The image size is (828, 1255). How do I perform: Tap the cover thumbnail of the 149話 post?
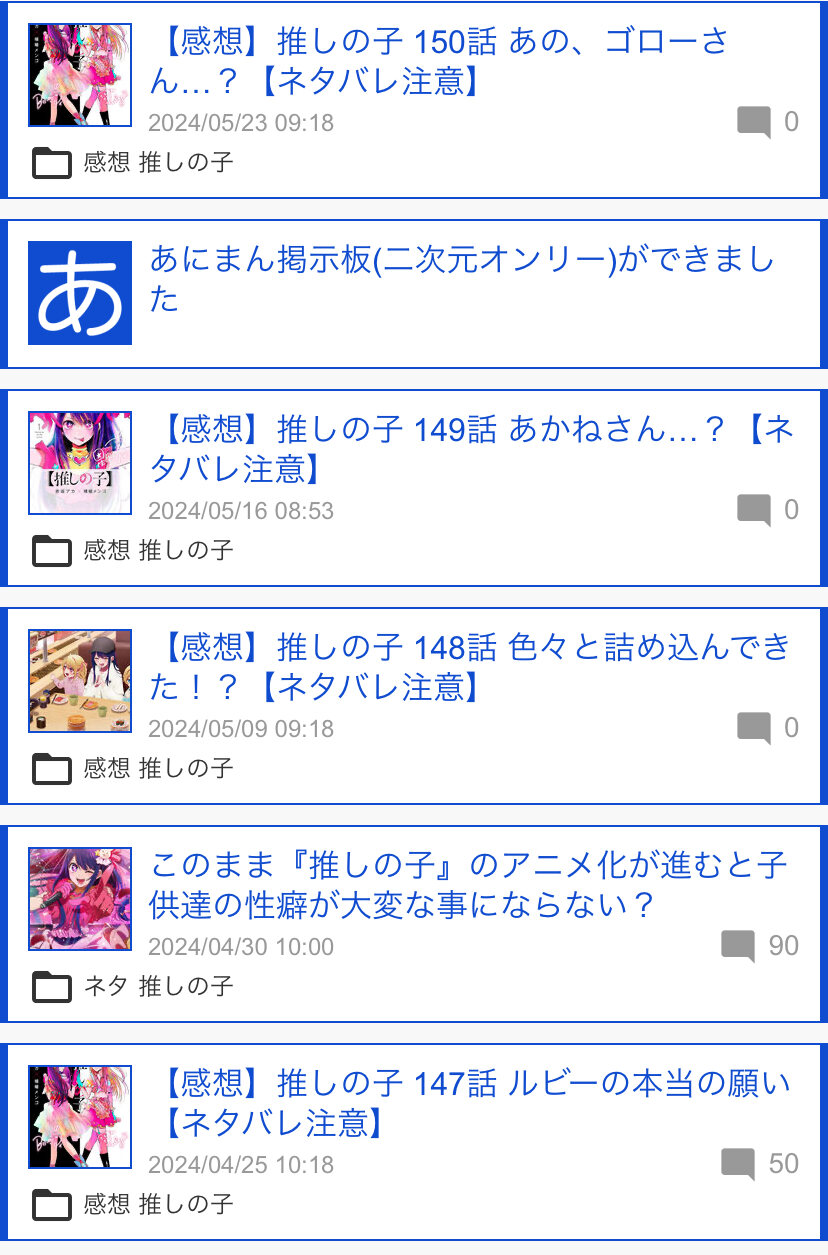(x=80, y=463)
